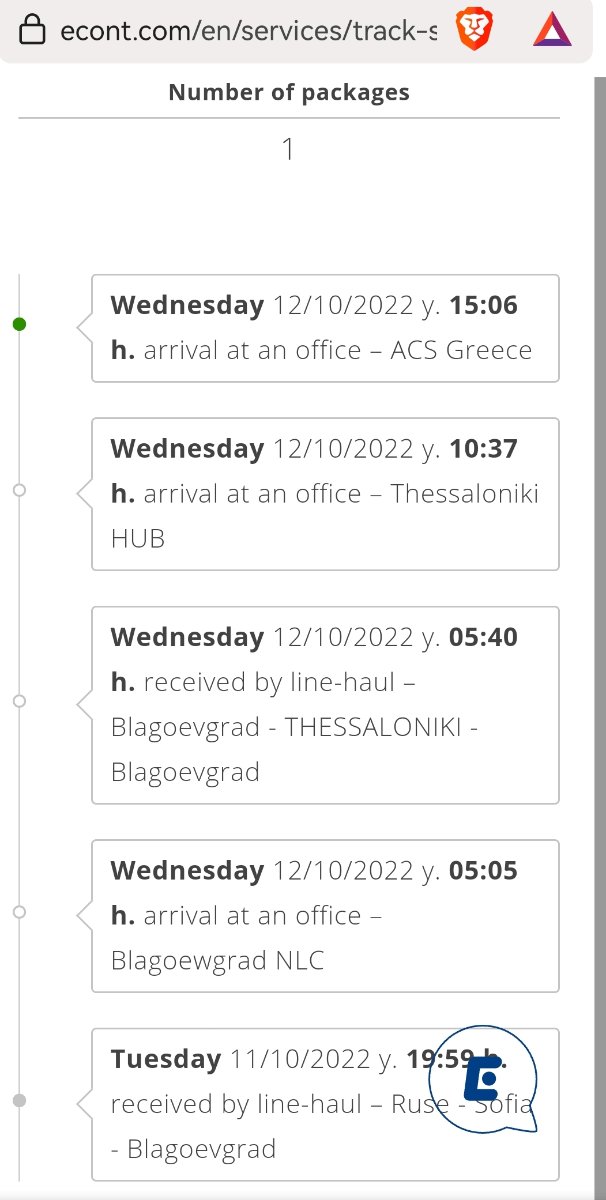Open the Econt chat assistant bubble

[483, 1079]
